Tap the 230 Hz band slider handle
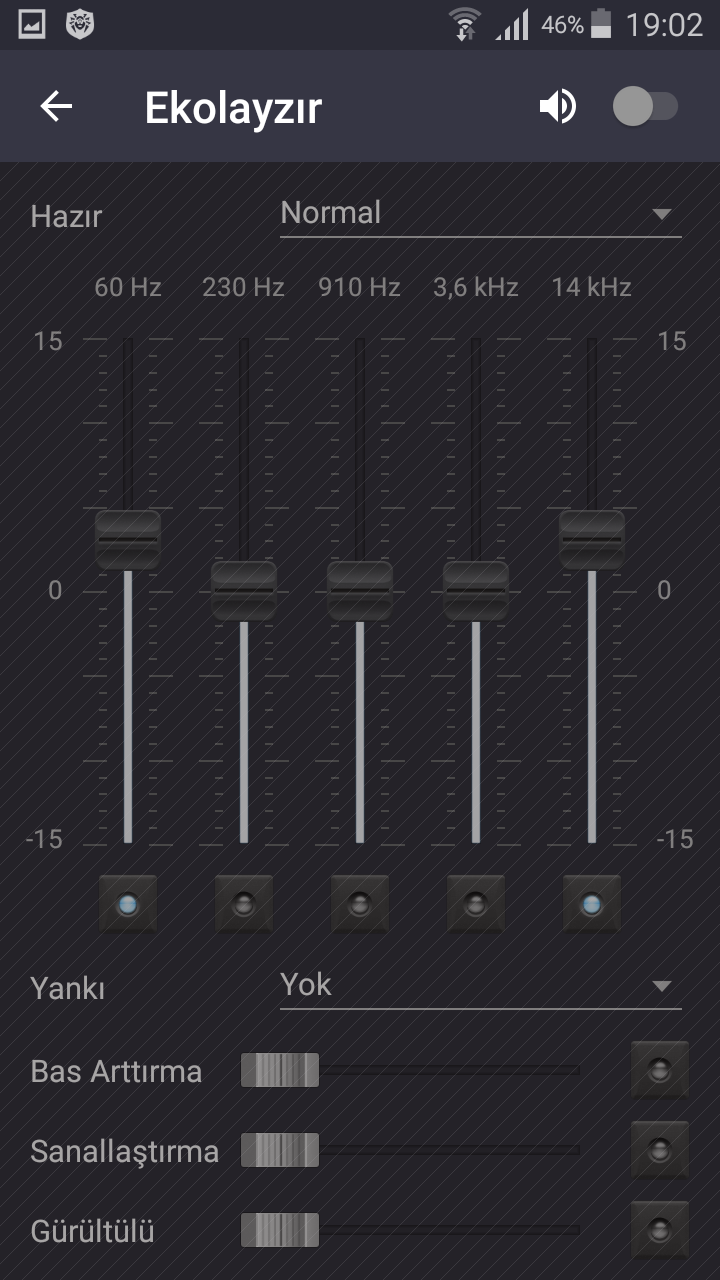Viewport: 720px width, 1280px height. point(244,590)
